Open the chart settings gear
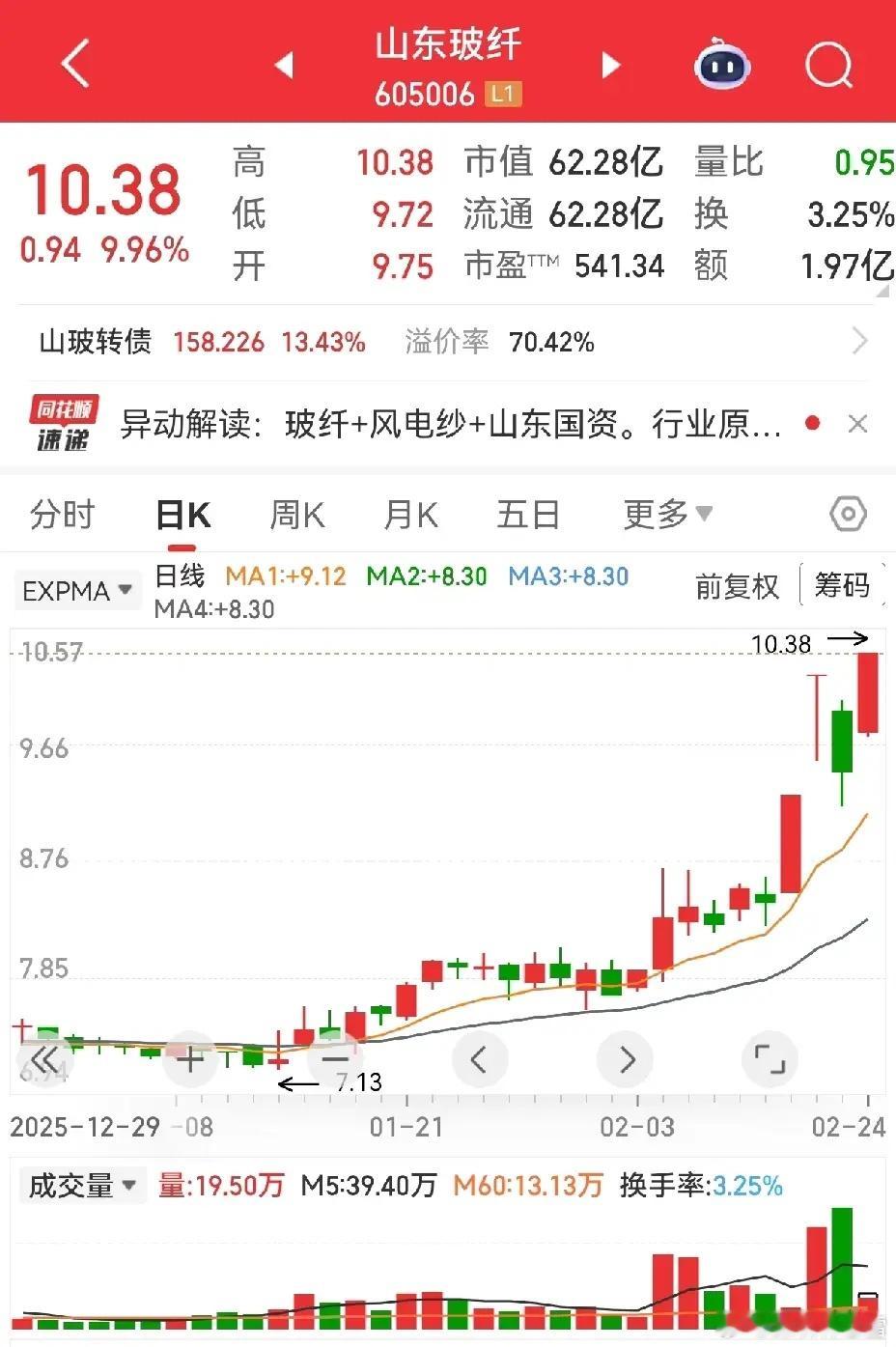The height and width of the screenshot is (1347, 896). tap(847, 514)
